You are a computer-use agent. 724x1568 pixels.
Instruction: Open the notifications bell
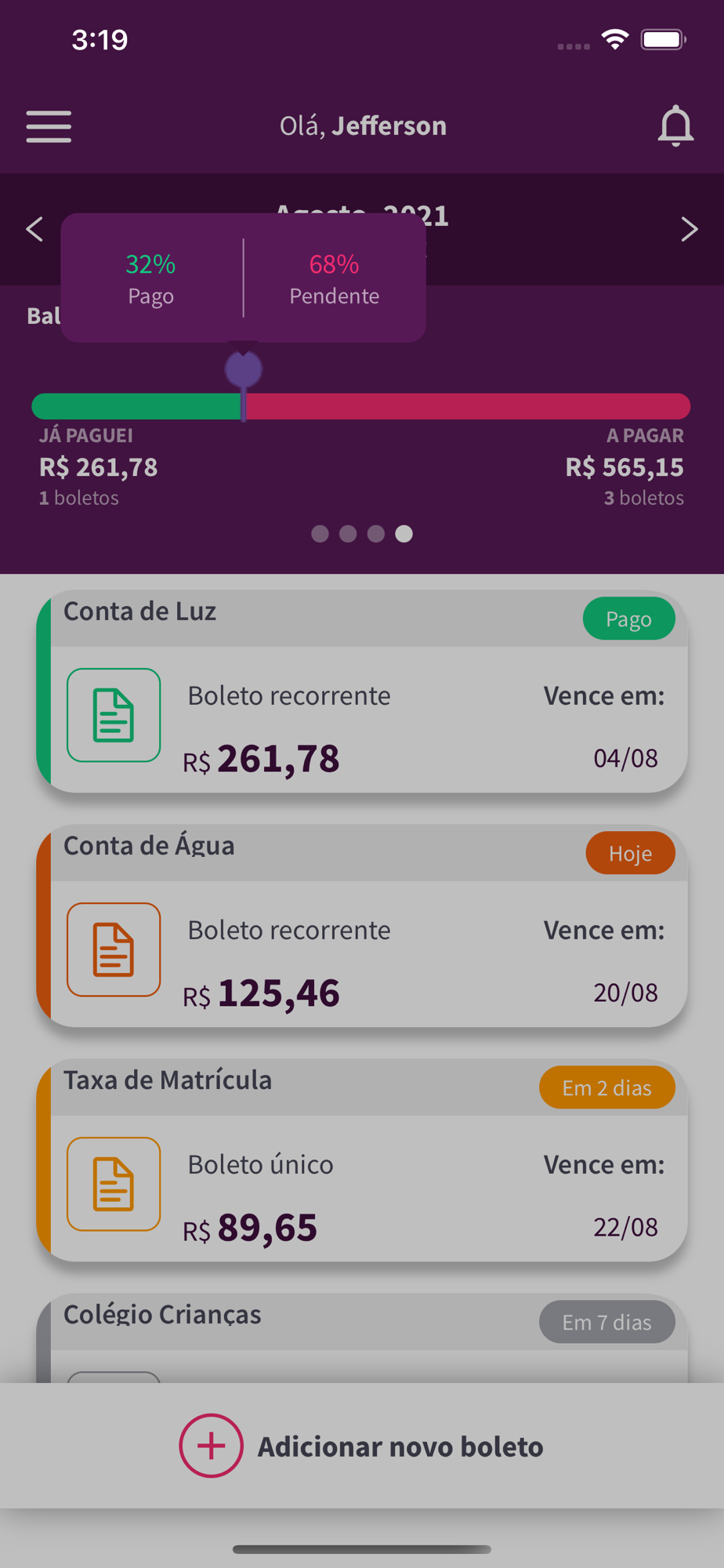point(675,125)
